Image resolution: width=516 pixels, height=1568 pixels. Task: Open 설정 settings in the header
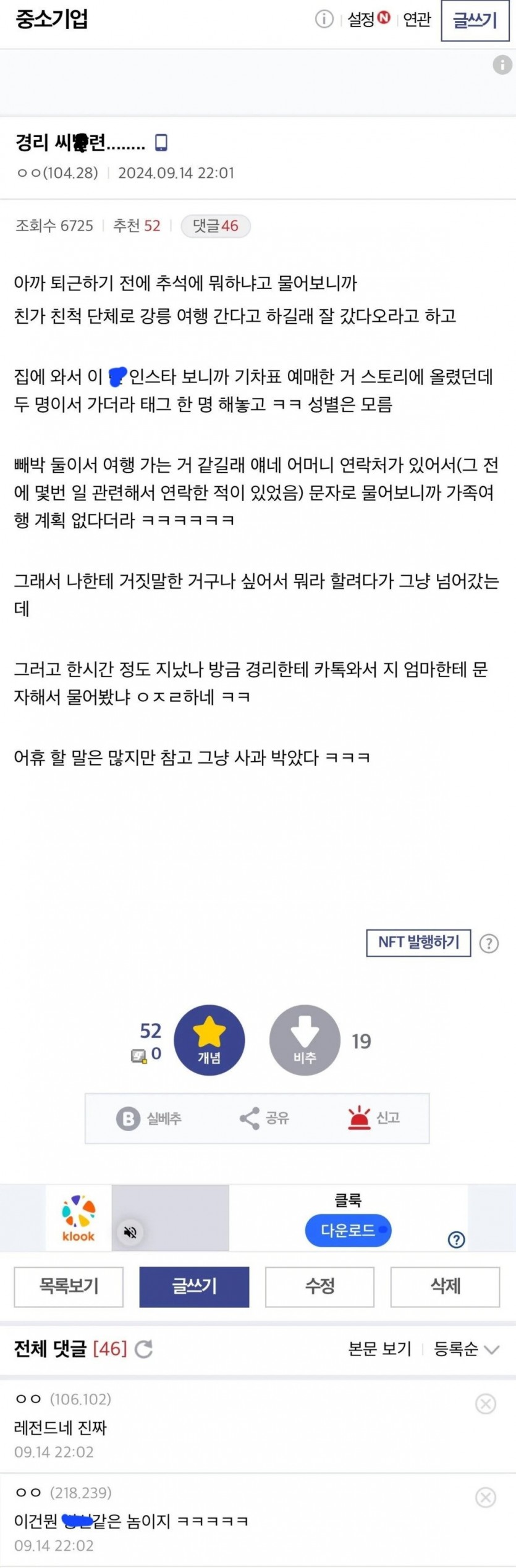(368, 20)
